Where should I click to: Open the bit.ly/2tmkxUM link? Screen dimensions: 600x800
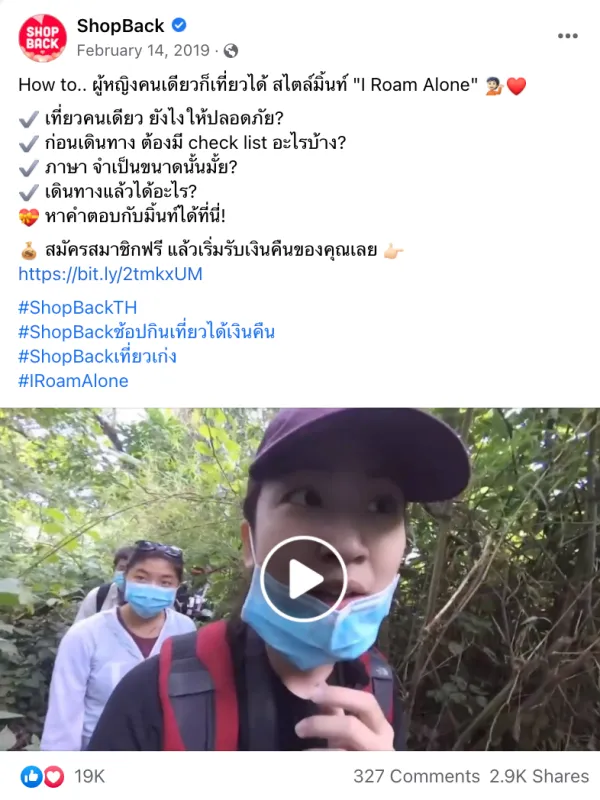pyautogui.click(x=110, y=274)
